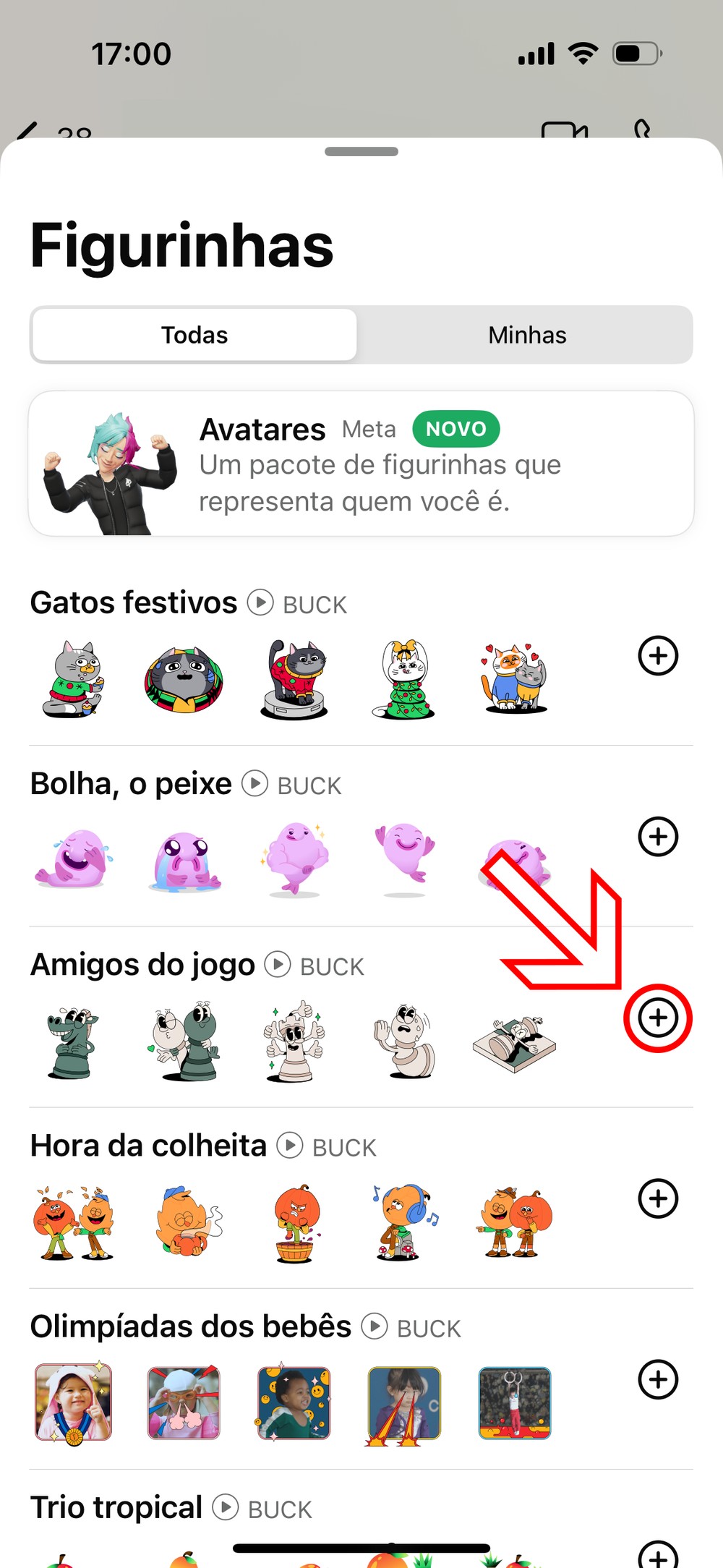This screenshot has height=1568, width=723.
Task: Switch to the Minhas tab
Action: coord(527,335)
